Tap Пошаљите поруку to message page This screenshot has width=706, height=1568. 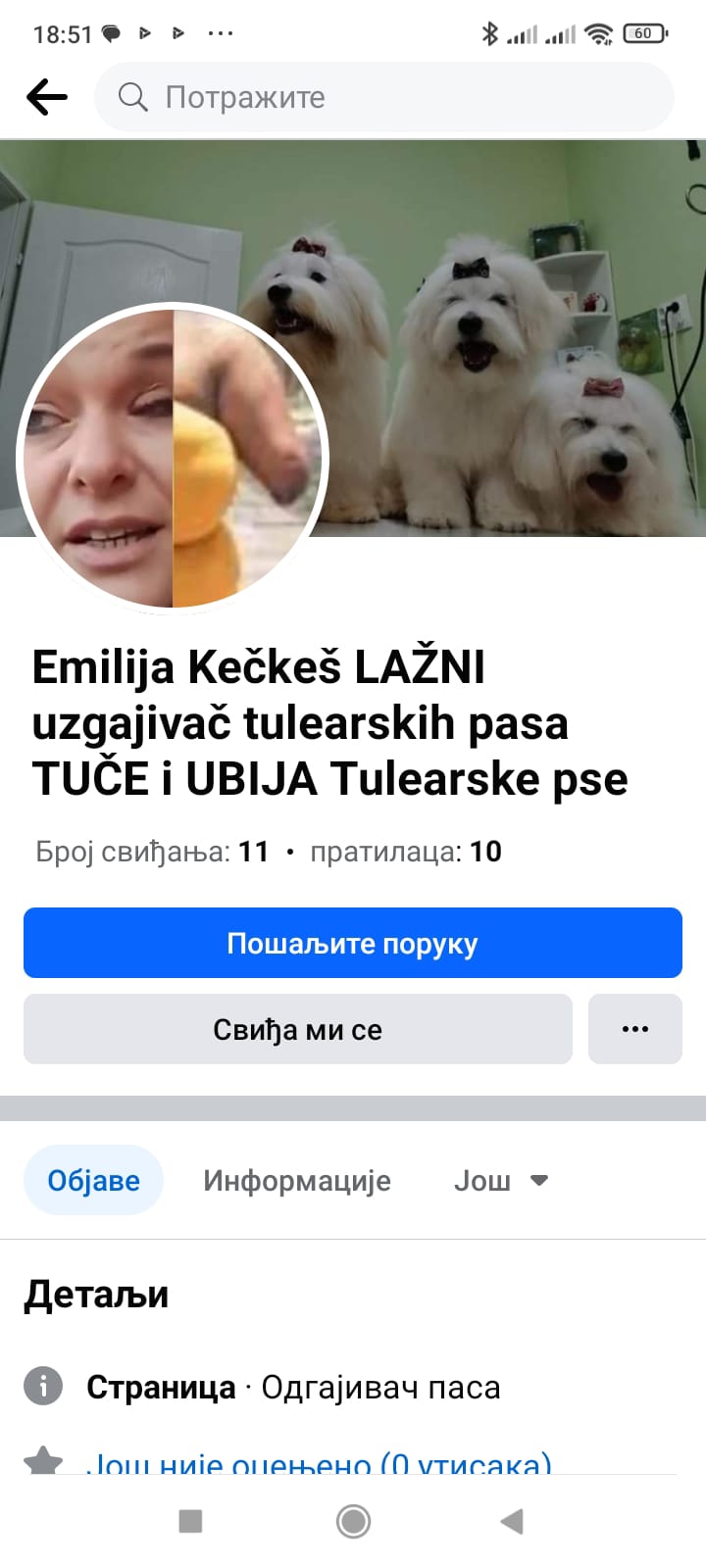(352, 943)
